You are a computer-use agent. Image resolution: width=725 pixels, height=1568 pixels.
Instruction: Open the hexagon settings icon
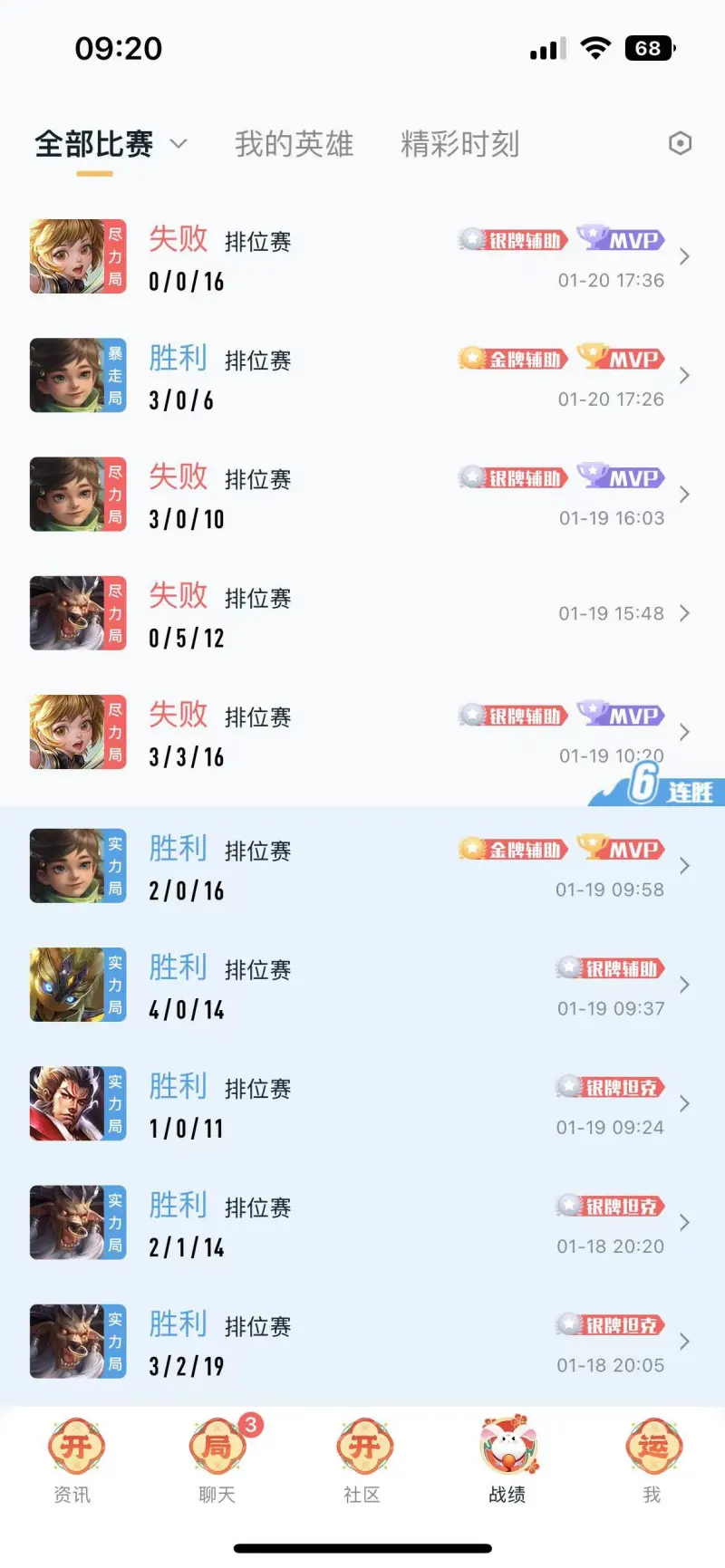coord(680,144)
